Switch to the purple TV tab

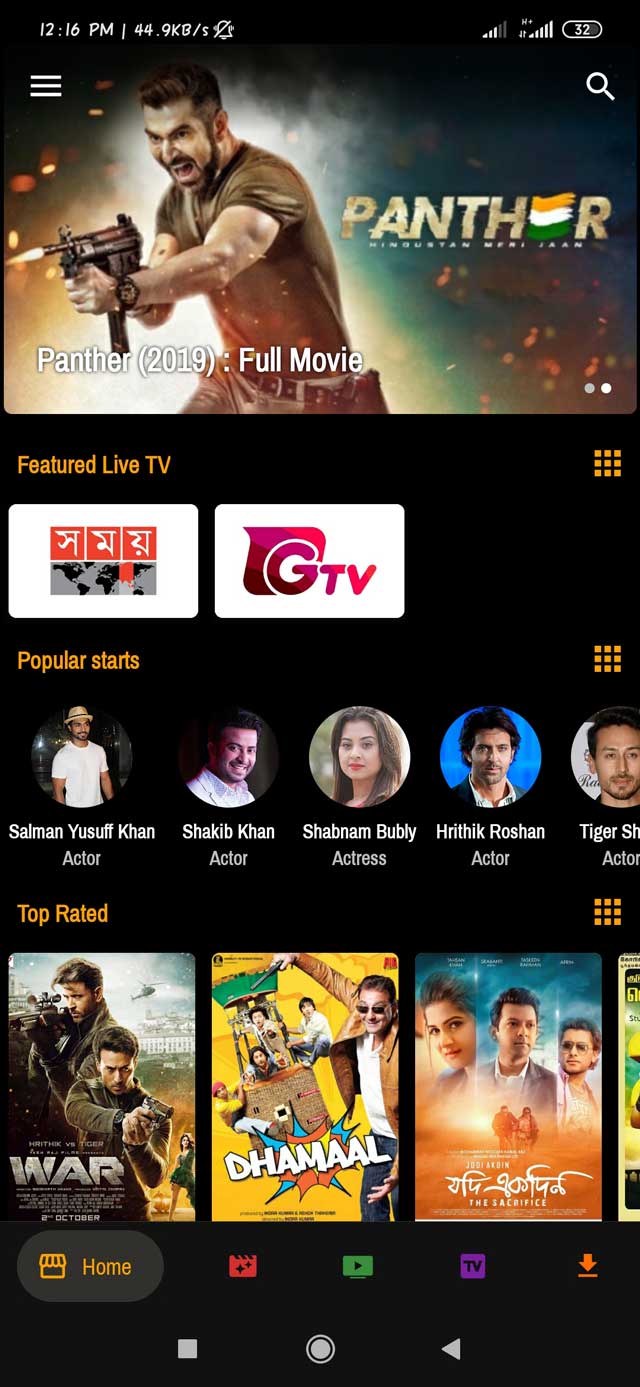coord(472,1267)
